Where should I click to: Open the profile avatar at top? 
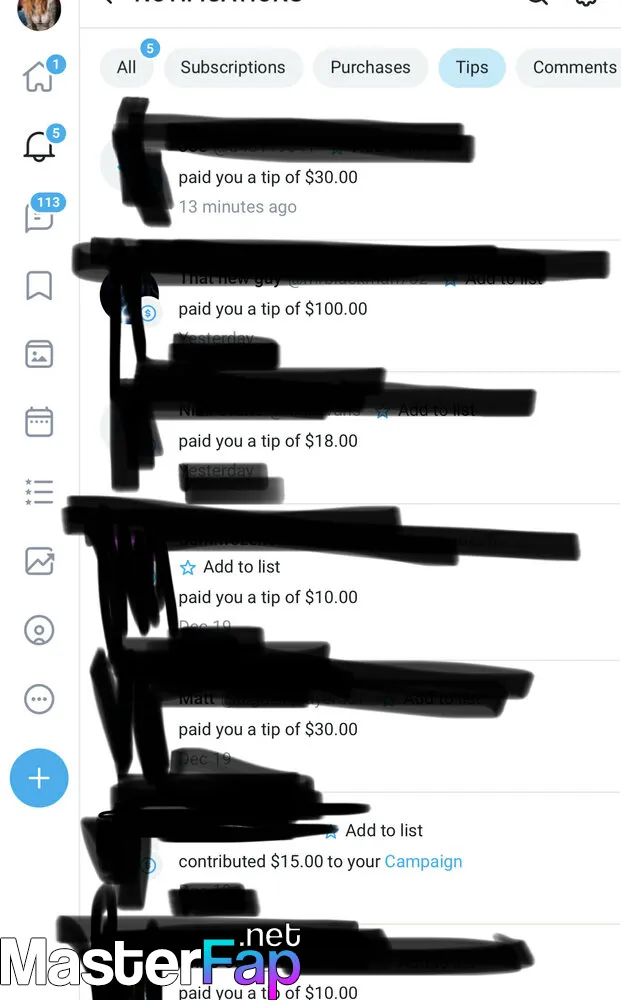39,11
